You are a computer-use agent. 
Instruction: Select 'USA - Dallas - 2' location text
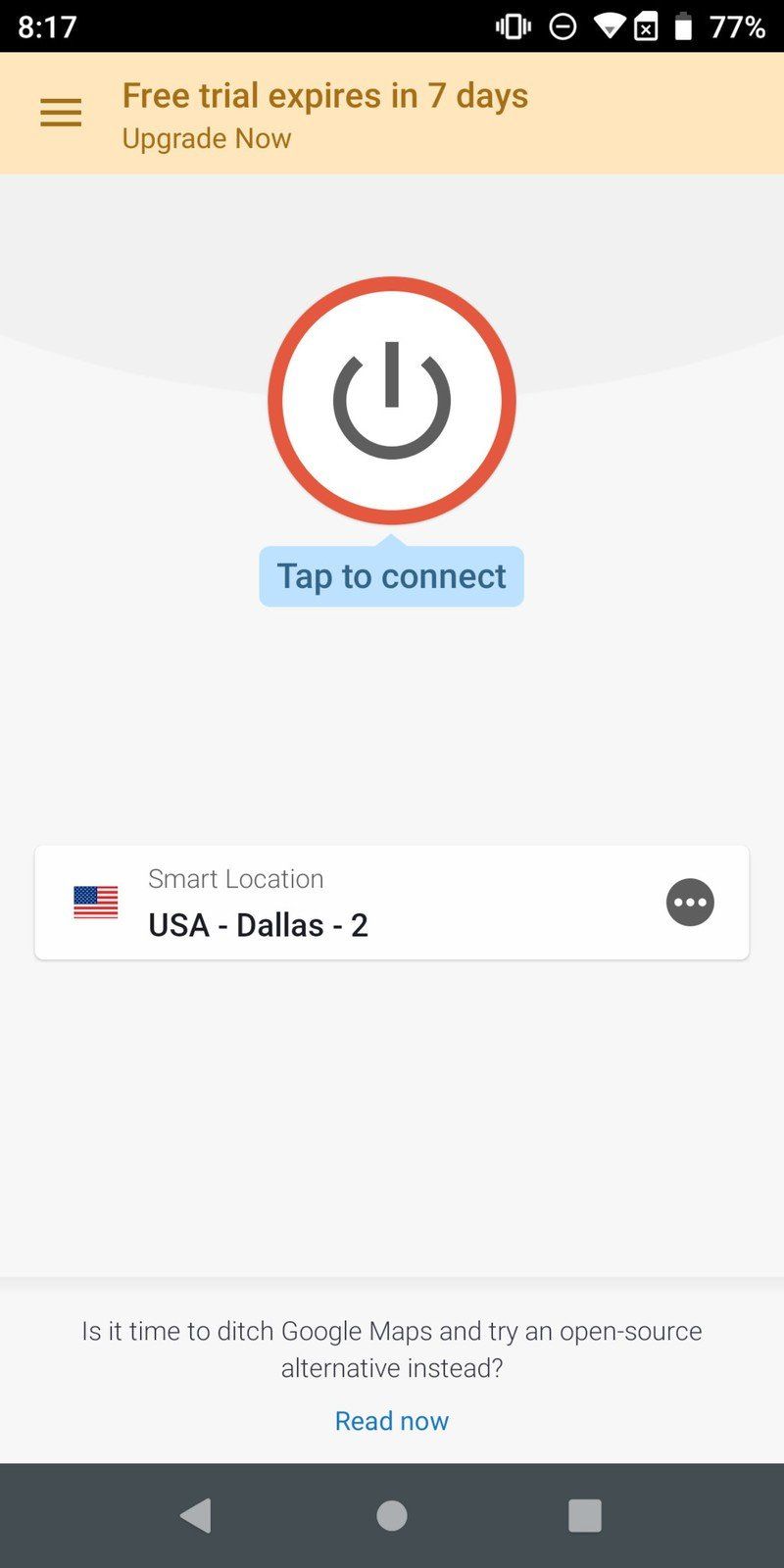coord(257,924)
